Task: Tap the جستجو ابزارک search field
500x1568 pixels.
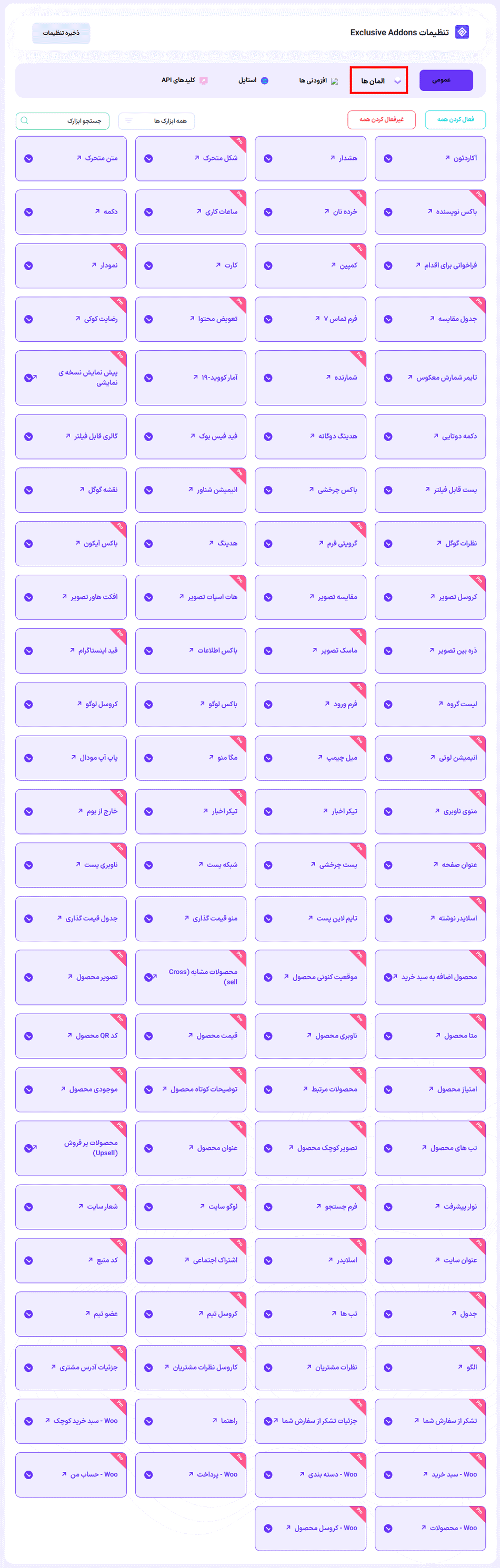Action: click(63, 121)
